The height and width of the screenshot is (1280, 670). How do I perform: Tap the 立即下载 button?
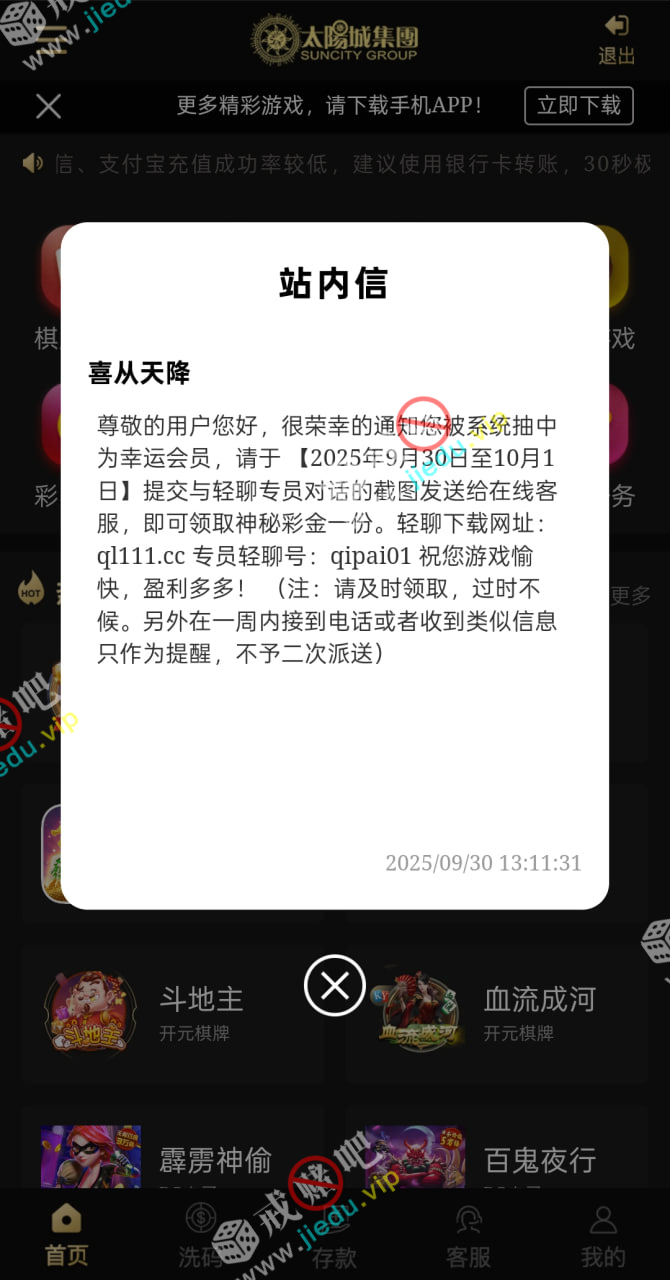(x=579, y=105)
